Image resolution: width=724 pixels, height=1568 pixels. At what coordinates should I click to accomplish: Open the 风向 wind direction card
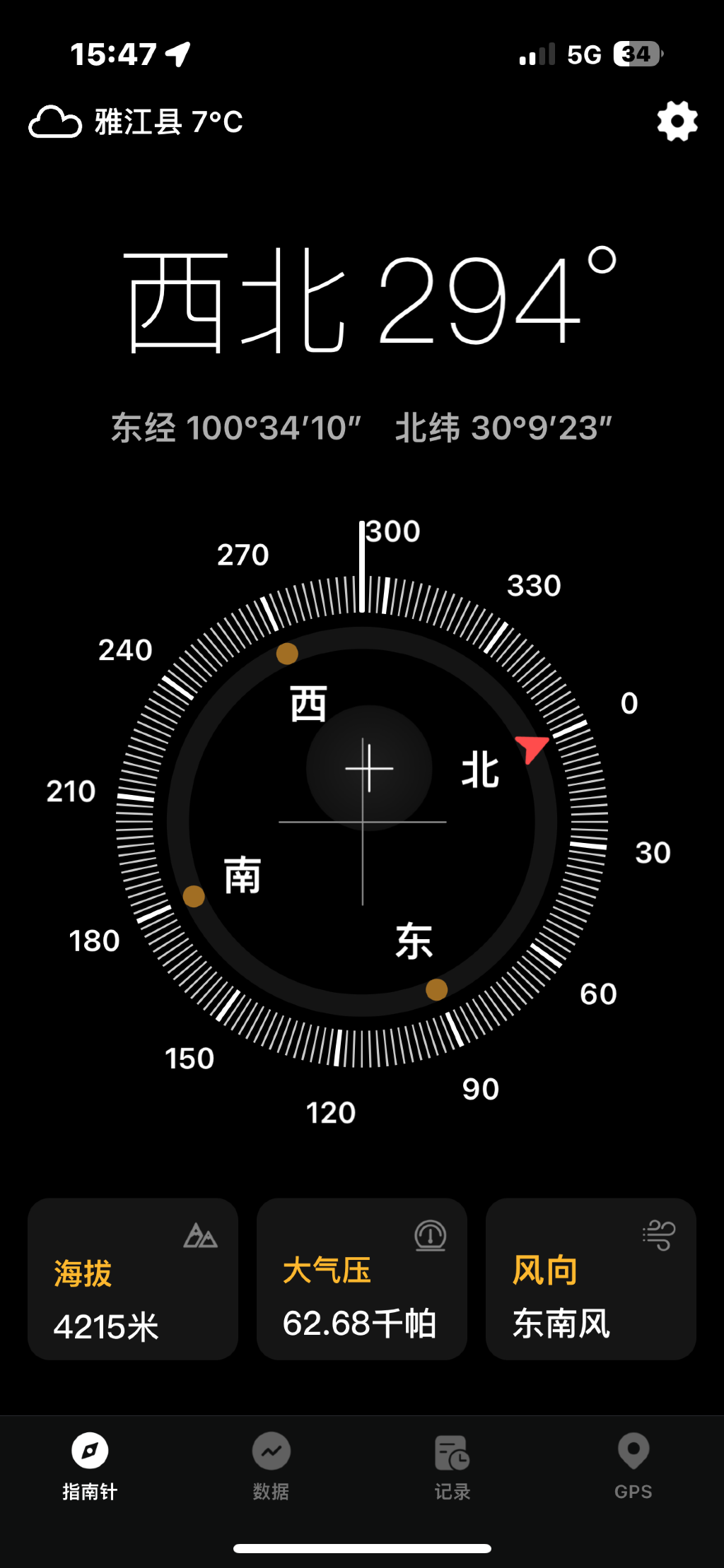pyautogui.click(x=591, y=1278)
